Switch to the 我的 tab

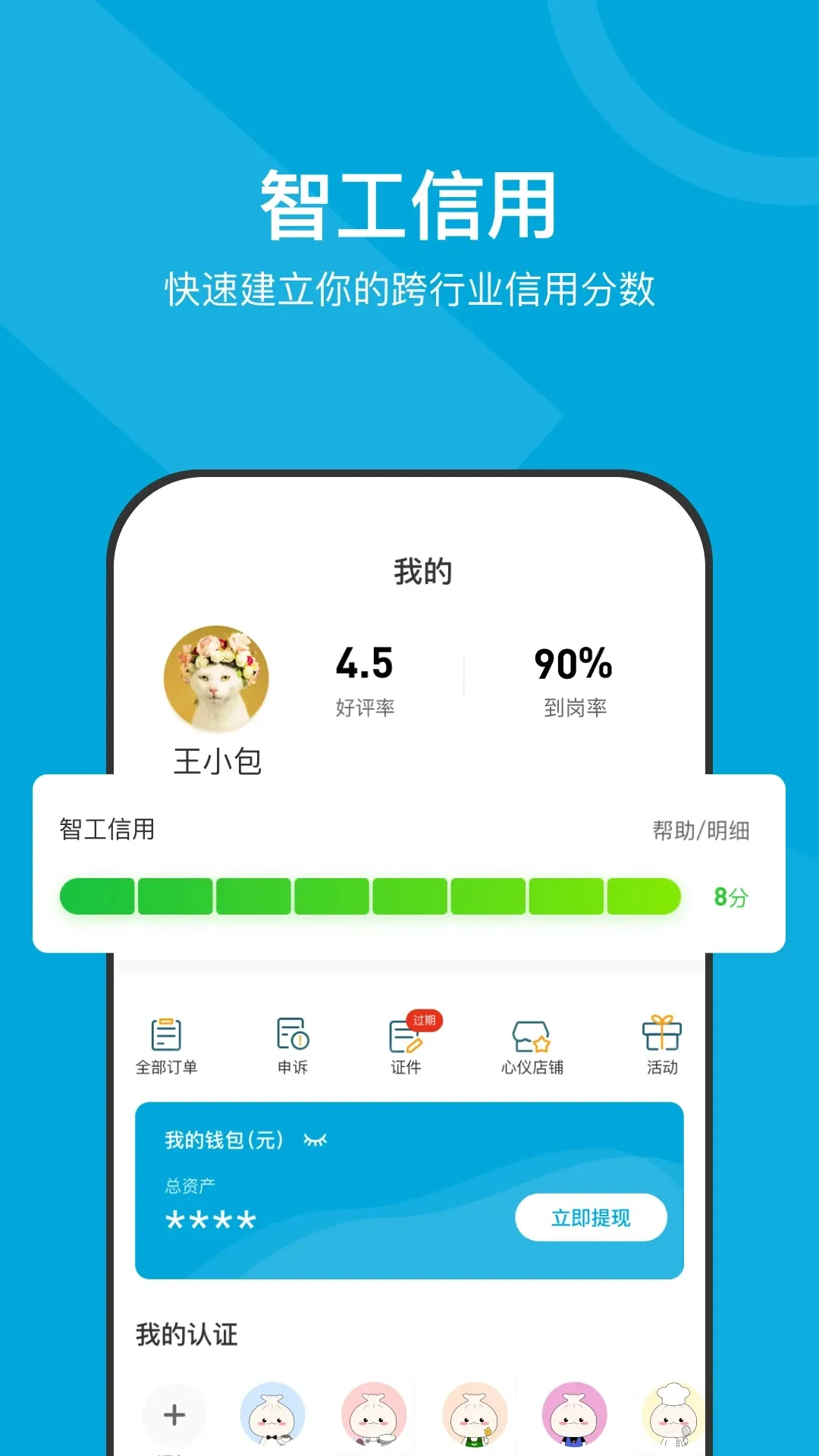coord(422,573)
